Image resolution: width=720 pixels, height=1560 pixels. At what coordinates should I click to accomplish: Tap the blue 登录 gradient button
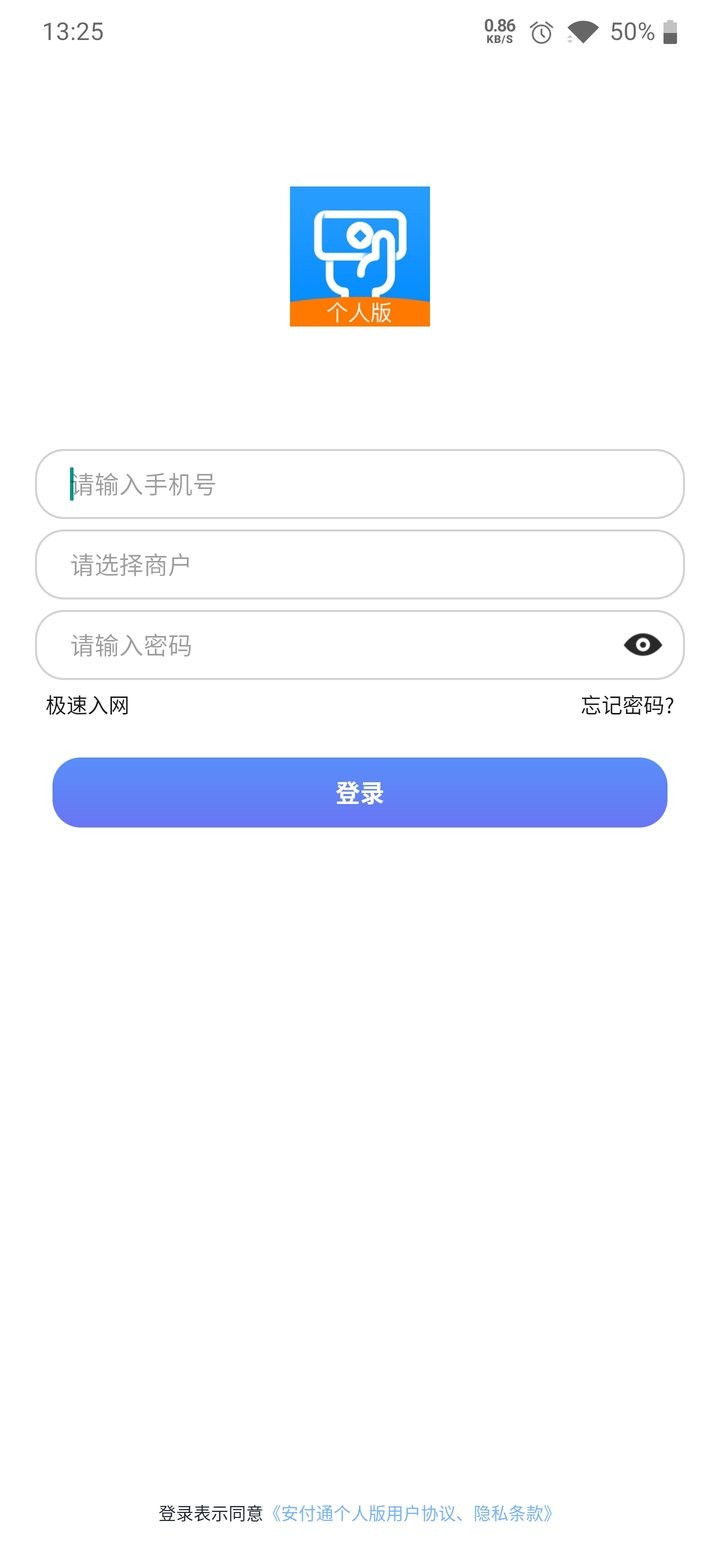pos(360,792)
